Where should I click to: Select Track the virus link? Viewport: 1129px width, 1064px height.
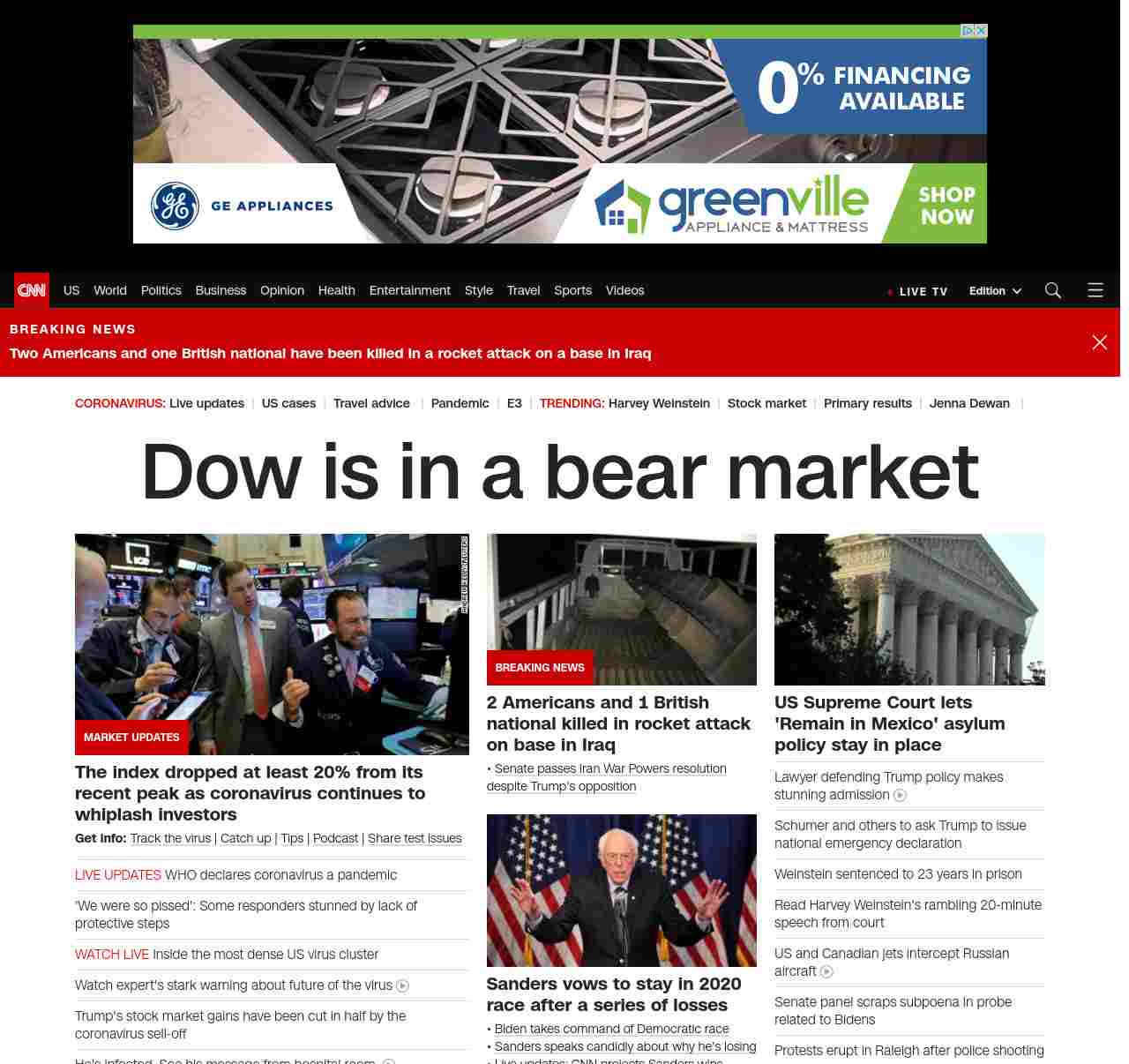[170, 838]
